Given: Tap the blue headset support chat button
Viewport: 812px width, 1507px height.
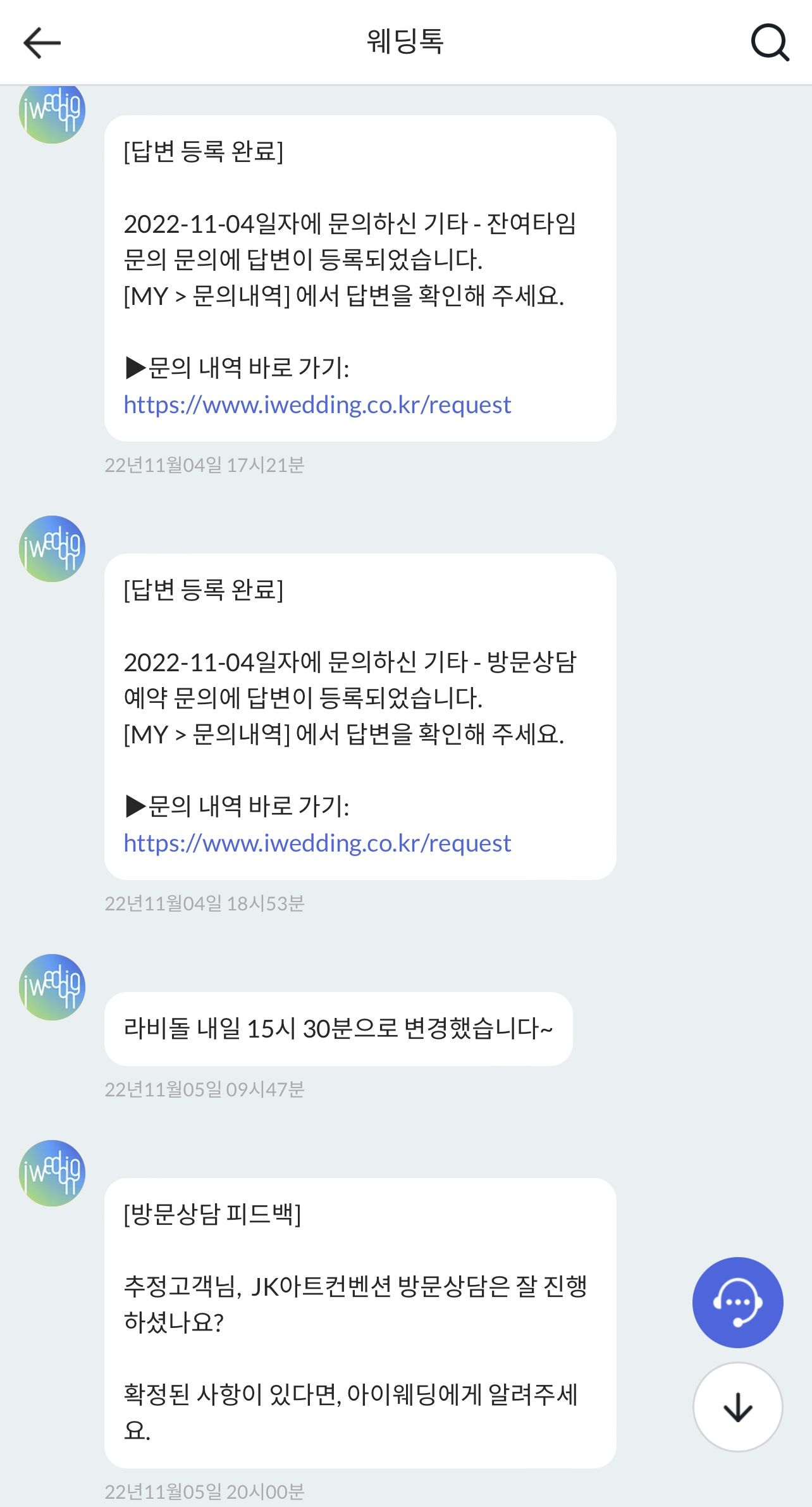Looking at the screenshot, I should pos(737,1302).
